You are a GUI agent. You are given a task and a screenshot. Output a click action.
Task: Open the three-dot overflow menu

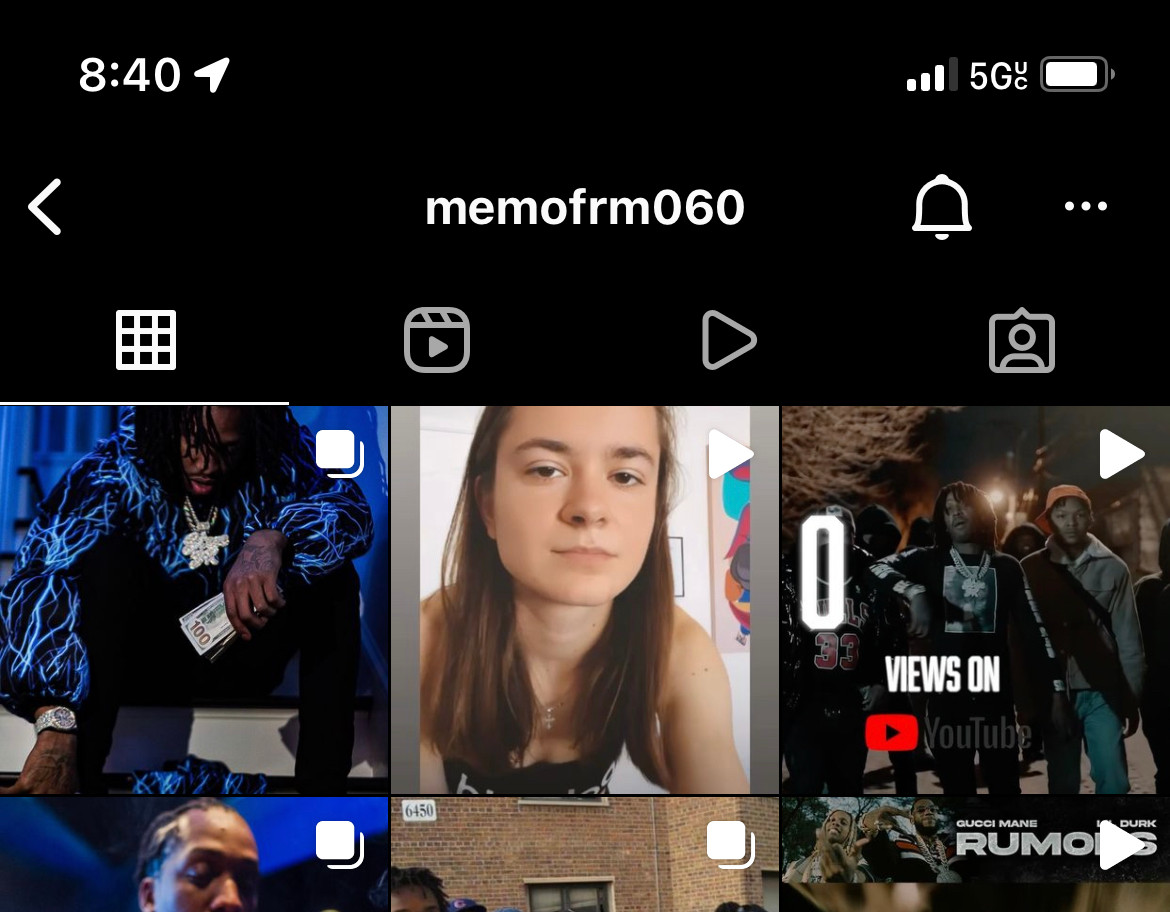(1085, 207)
